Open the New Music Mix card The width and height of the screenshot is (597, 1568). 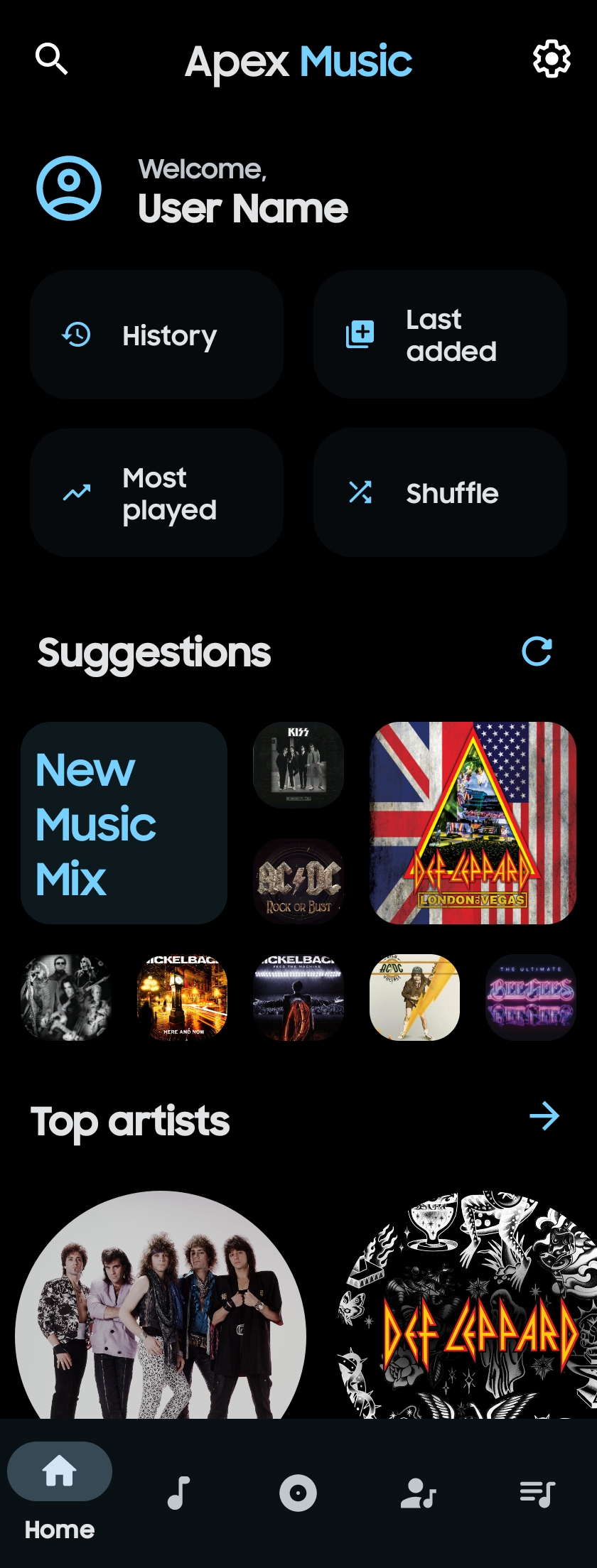[x=124, y=823]
